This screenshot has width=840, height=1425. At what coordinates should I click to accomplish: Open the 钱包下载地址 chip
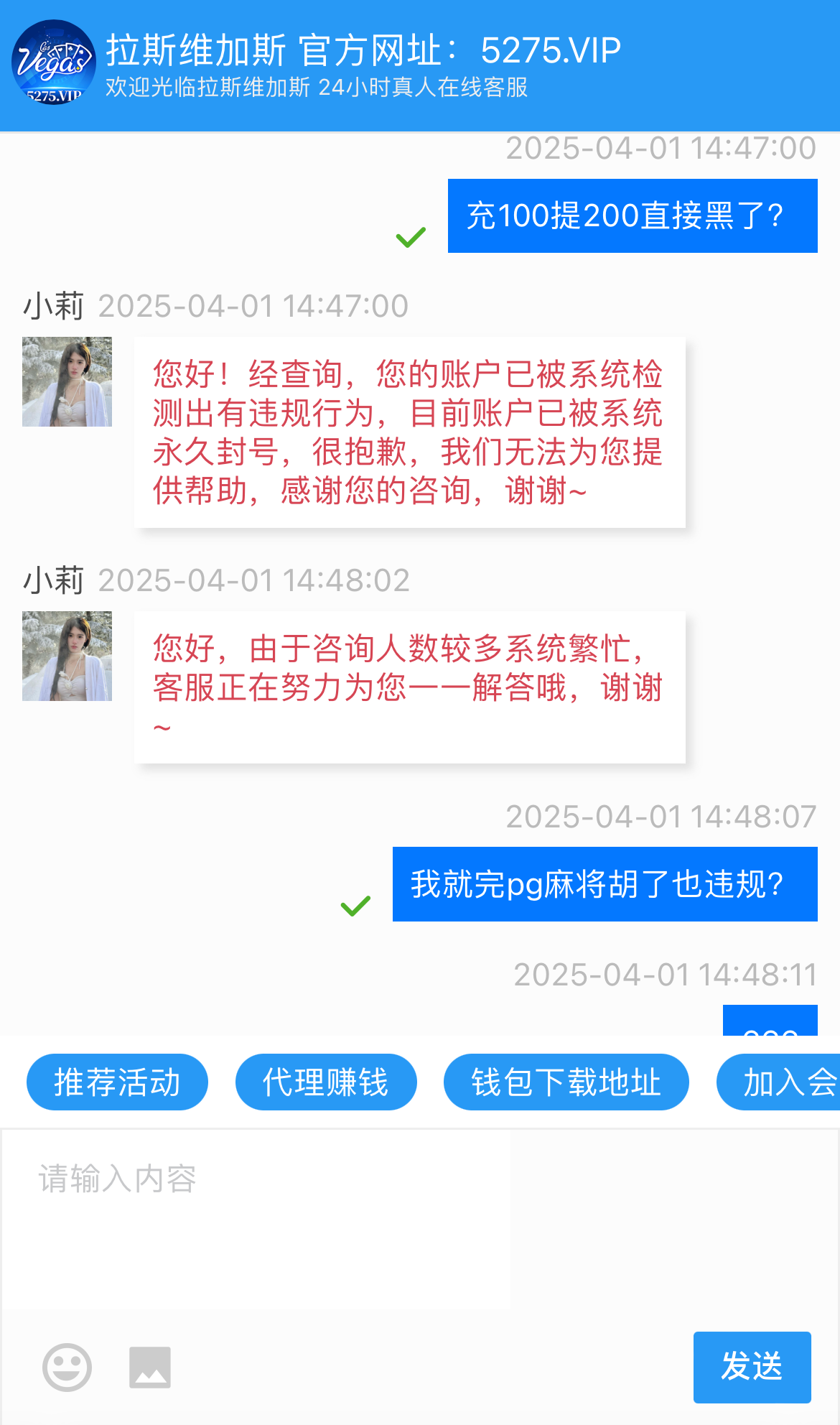click(566, 1082)
